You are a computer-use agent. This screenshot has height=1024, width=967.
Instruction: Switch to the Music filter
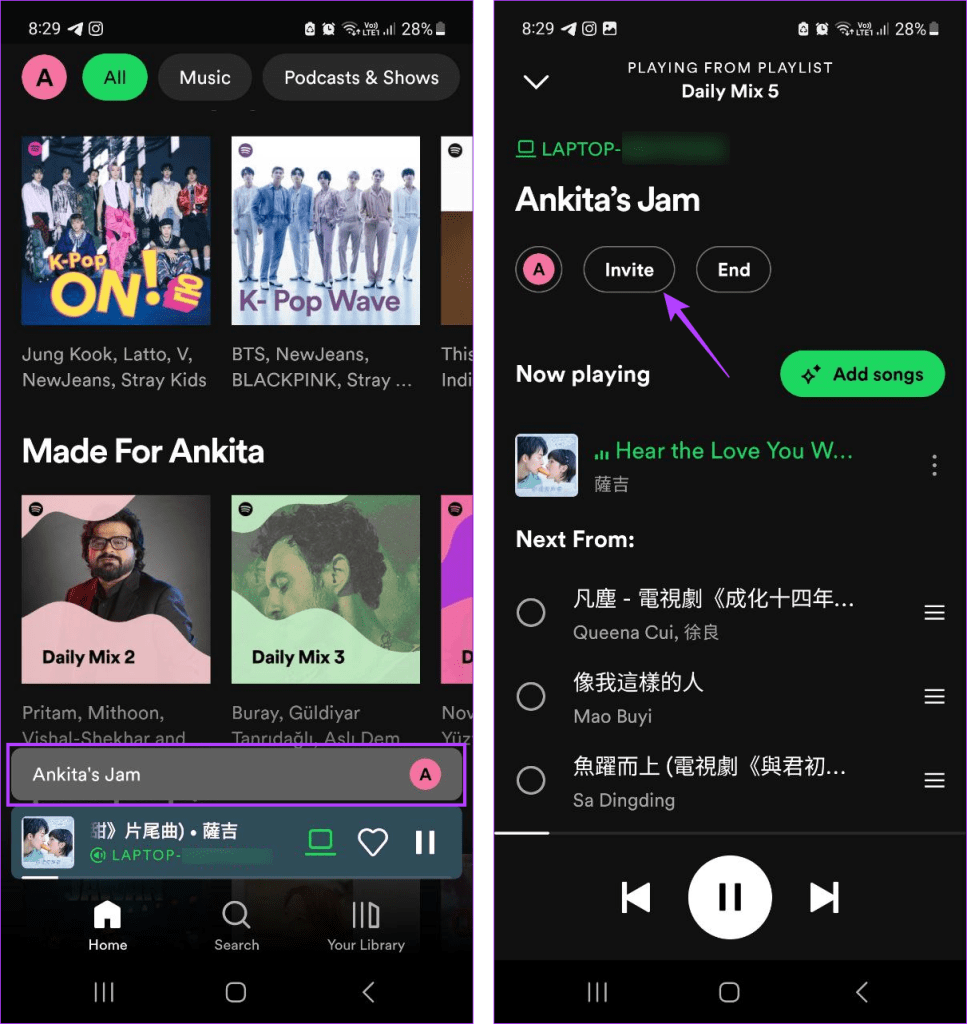(x=204, y=77)
